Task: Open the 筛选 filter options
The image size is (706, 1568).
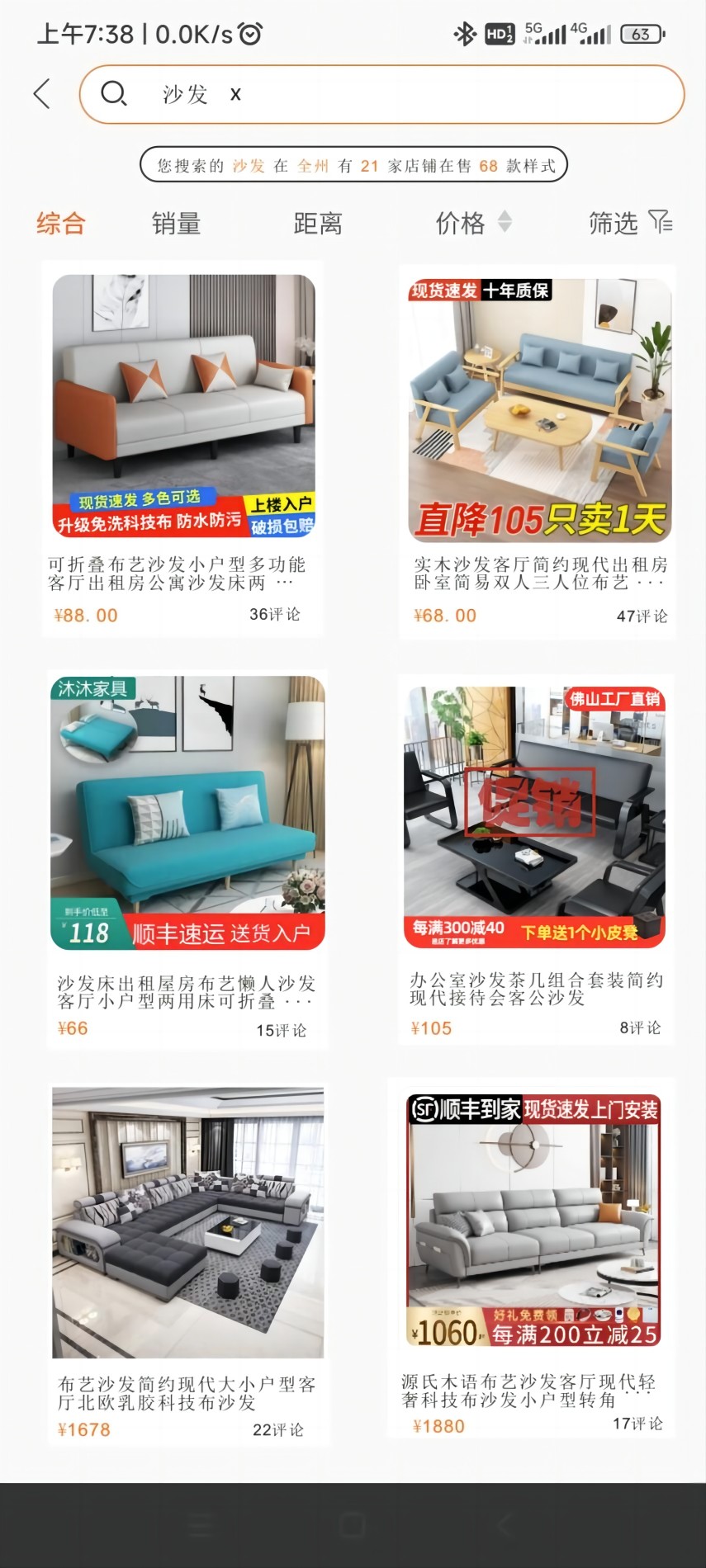Action: 629,223
